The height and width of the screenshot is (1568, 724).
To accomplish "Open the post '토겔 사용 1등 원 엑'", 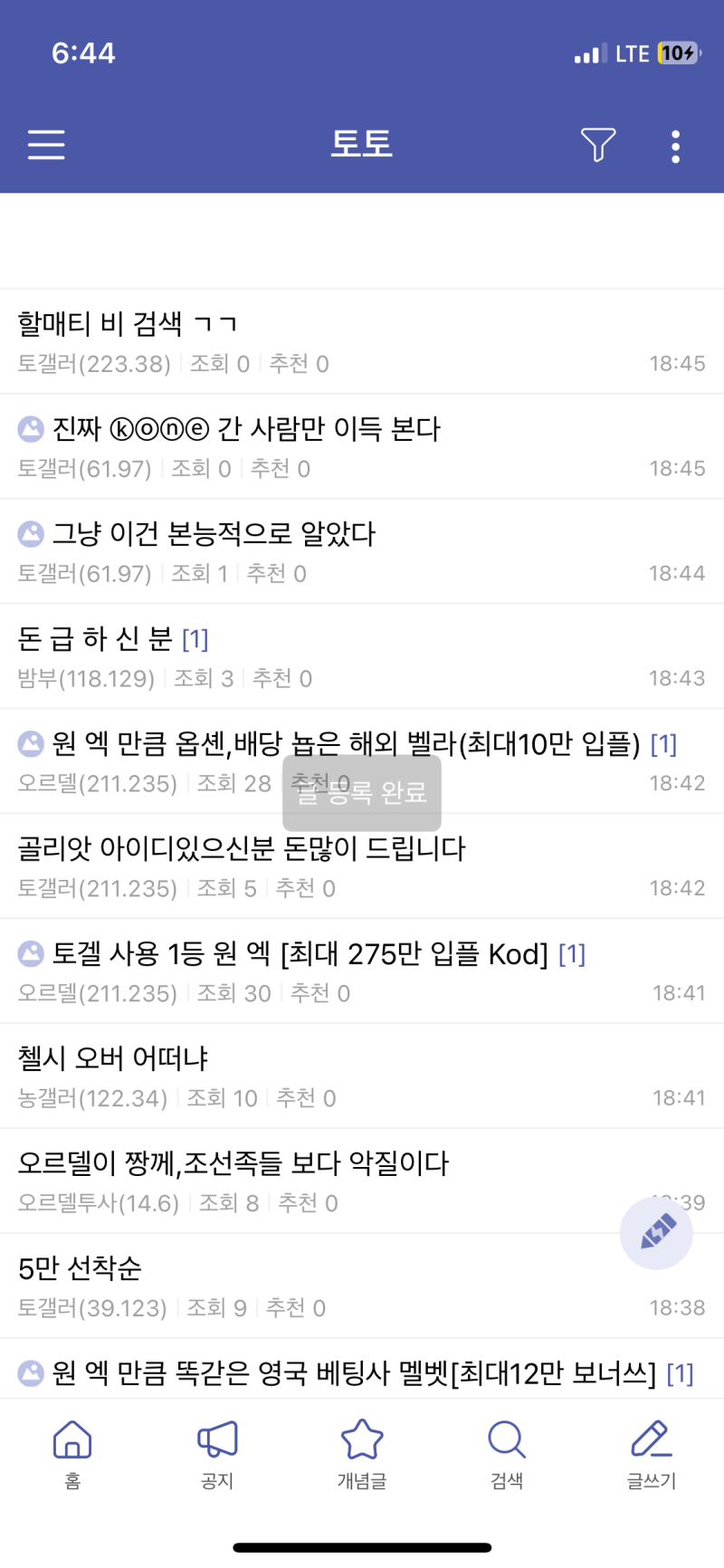I will pos(300,954).
